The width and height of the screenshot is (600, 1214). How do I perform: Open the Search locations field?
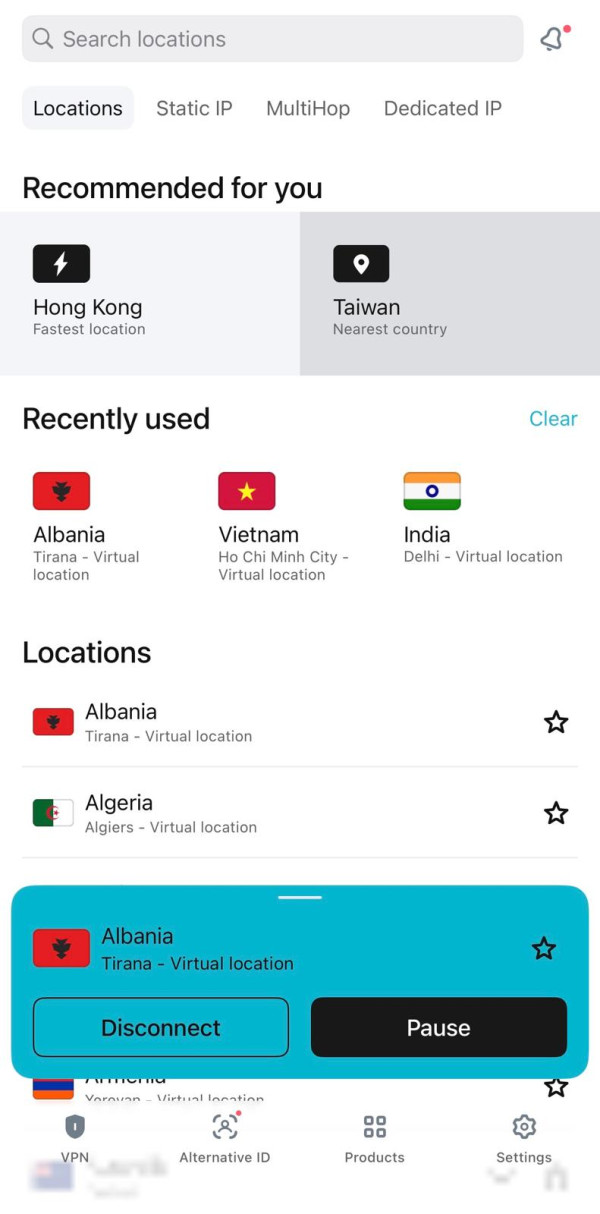click(272, 39)
